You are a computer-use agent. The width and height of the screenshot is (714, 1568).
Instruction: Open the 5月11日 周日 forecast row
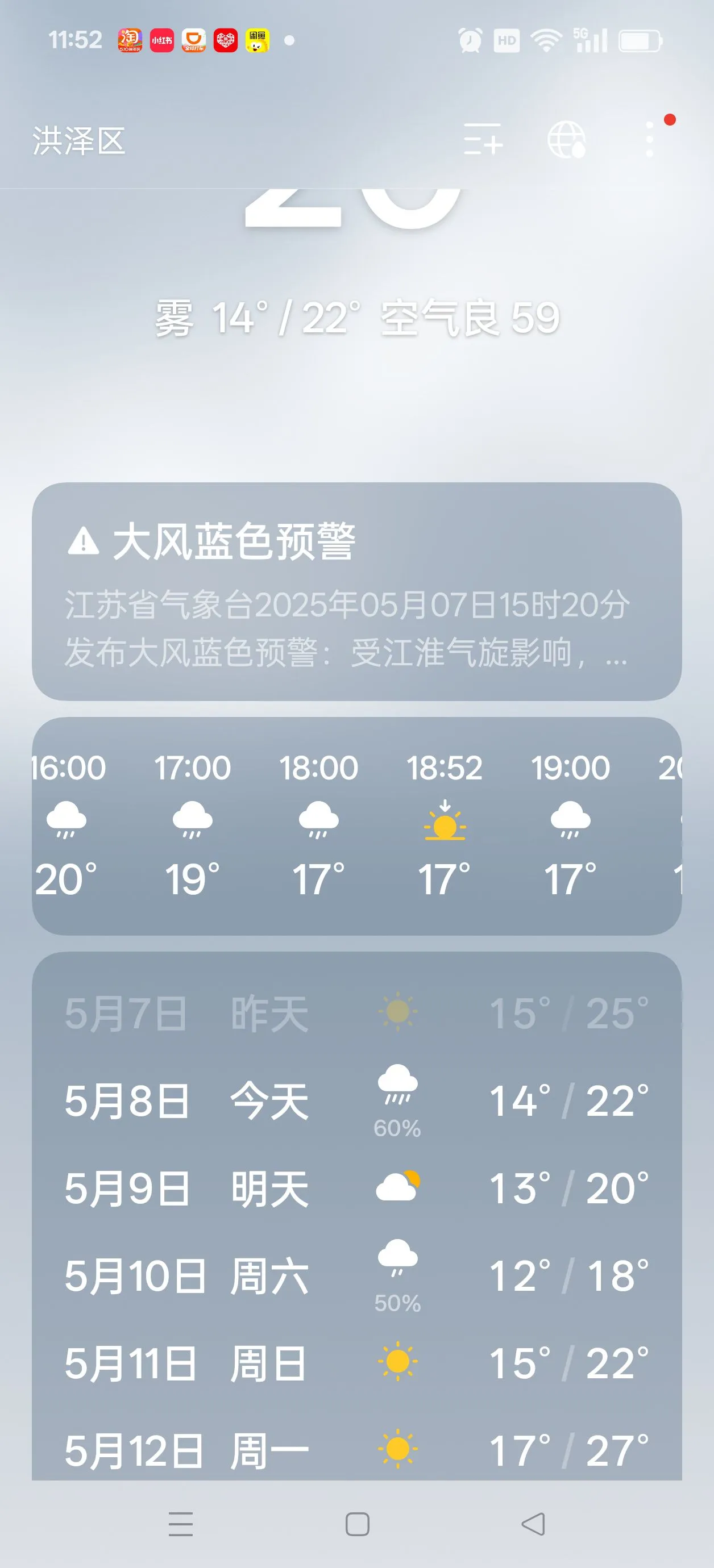pyautogui.click(x=357, y=1363)
